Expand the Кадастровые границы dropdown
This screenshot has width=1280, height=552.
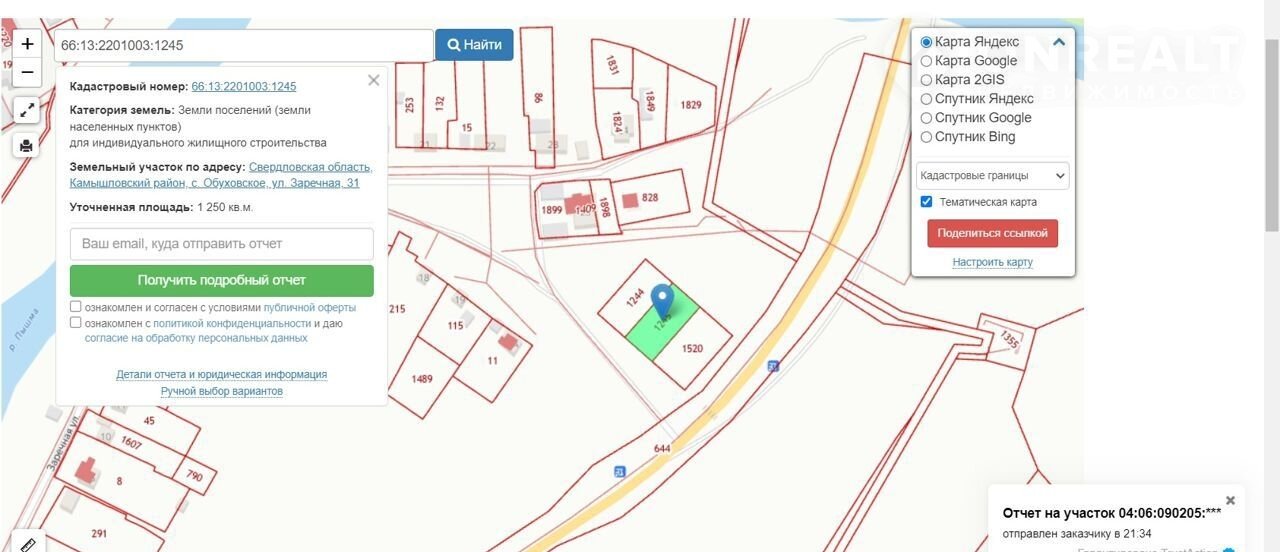click(x=992, y=176)
